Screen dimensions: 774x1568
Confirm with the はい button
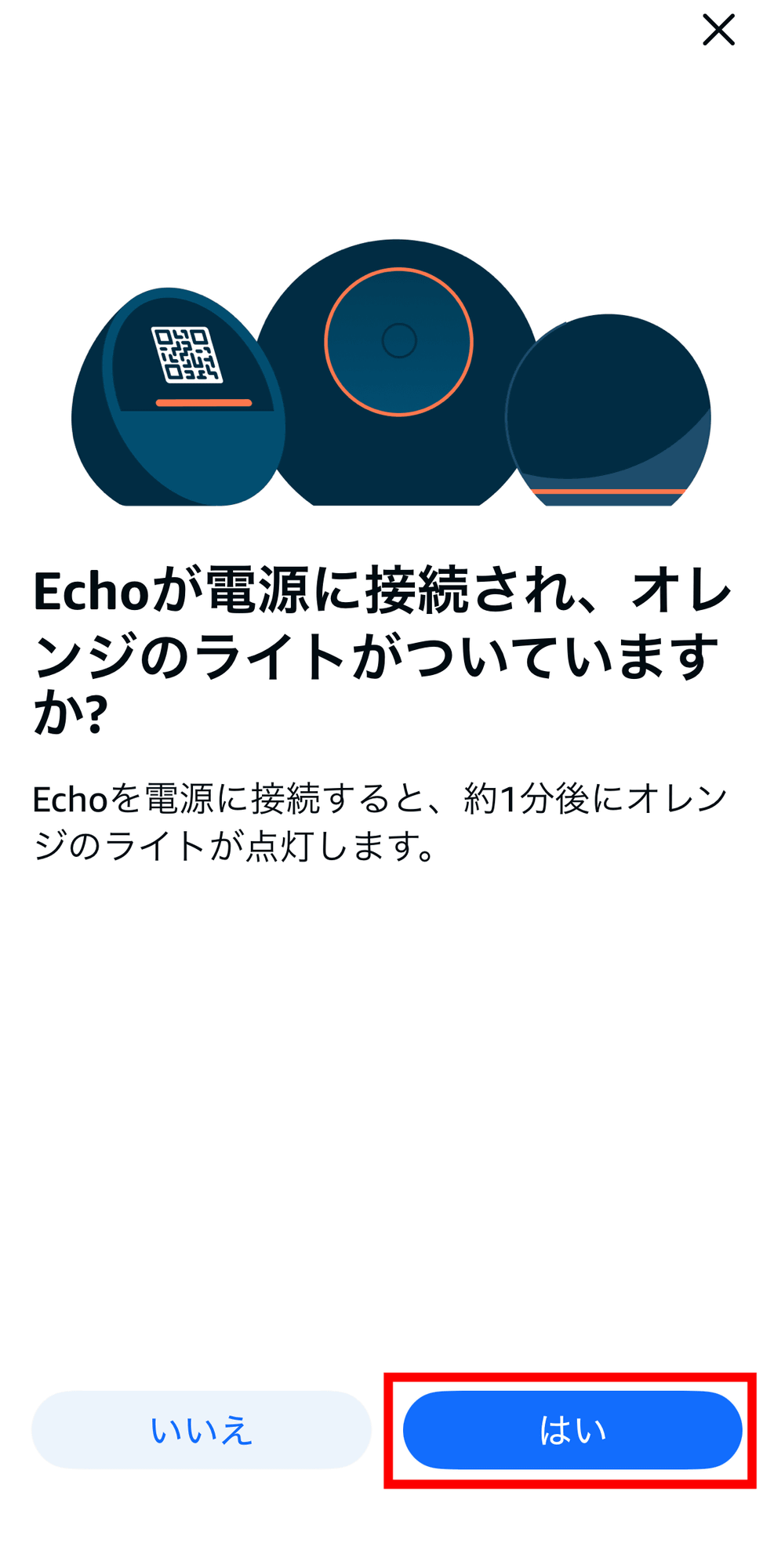click(572, 1429)
